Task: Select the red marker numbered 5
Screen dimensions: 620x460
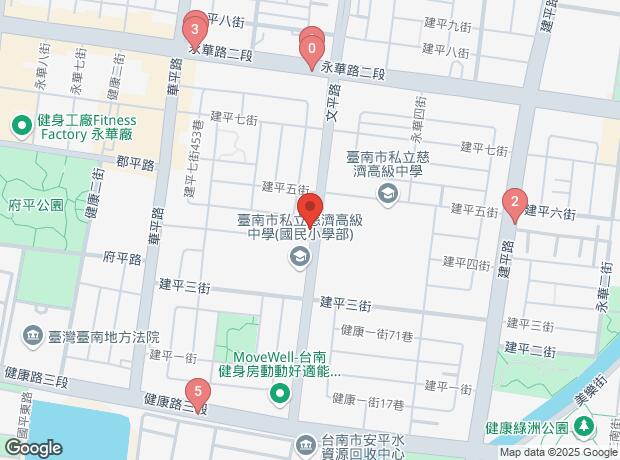Action: pos(198,391)
